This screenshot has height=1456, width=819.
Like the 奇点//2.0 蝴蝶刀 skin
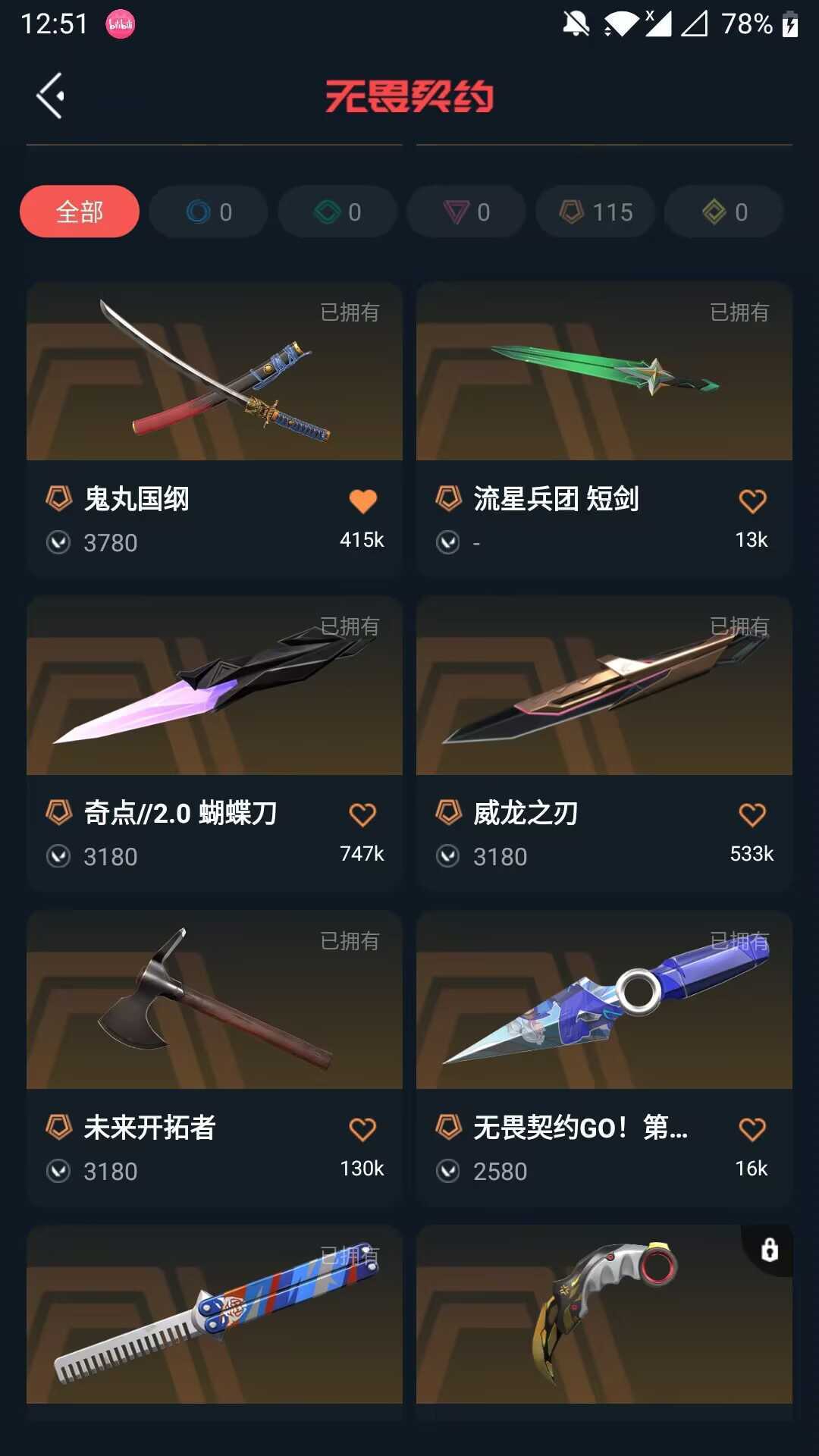(x=362, y=815)
